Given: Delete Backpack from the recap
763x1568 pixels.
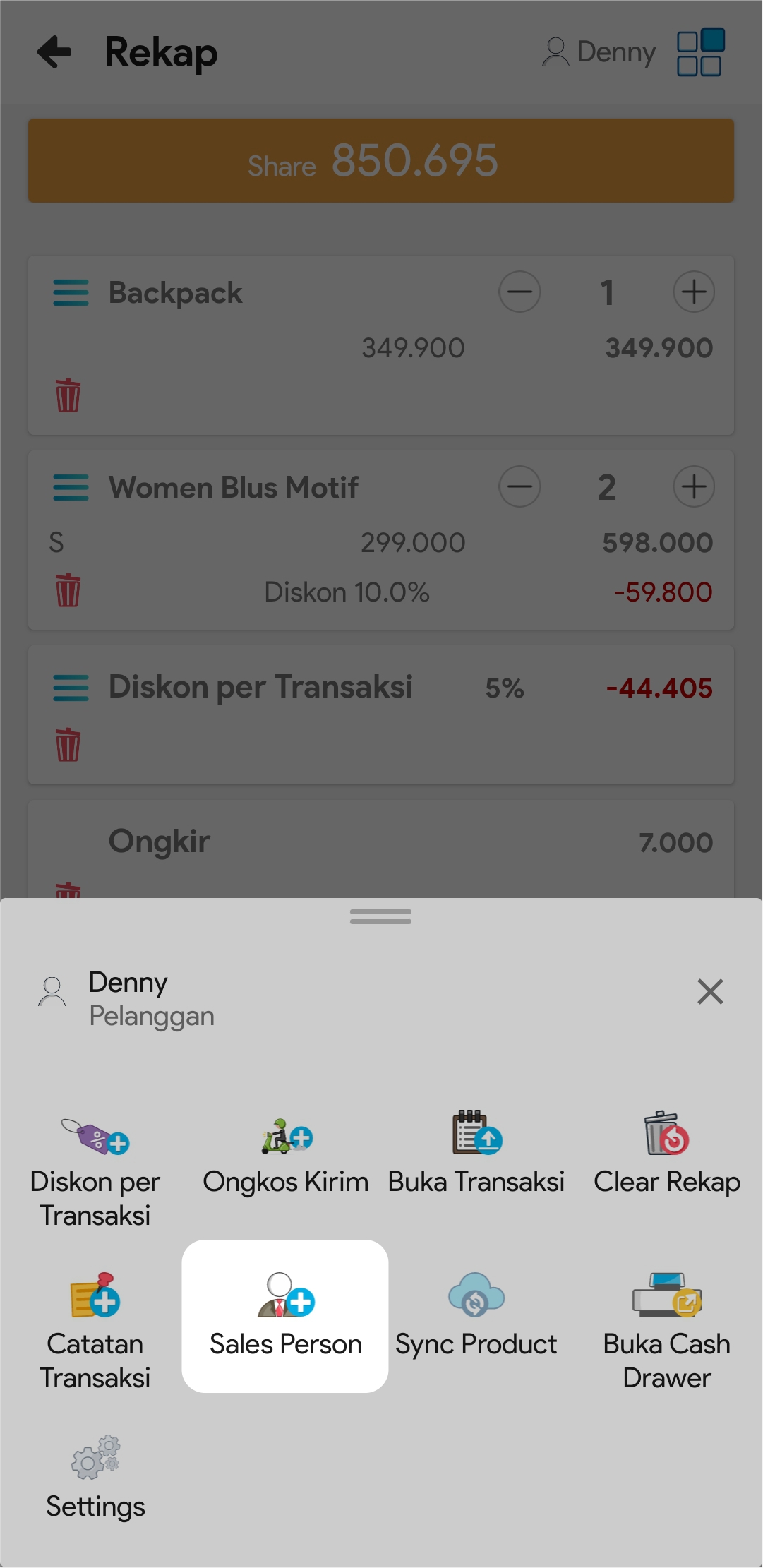Looking at the screenshot, I should (x=68, y=395).
